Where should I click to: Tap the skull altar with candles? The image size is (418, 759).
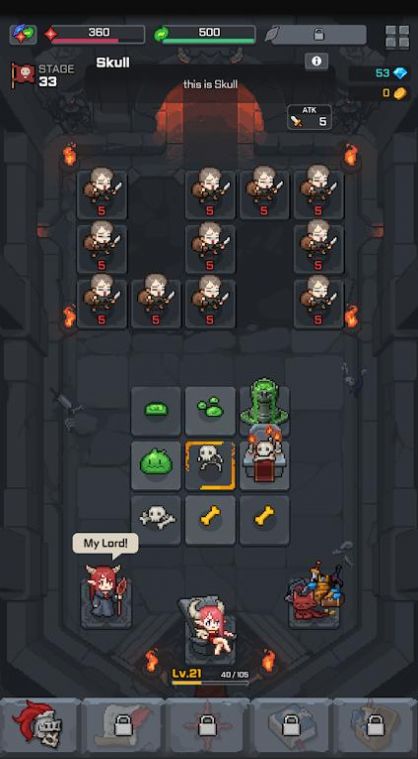[264, 458]
